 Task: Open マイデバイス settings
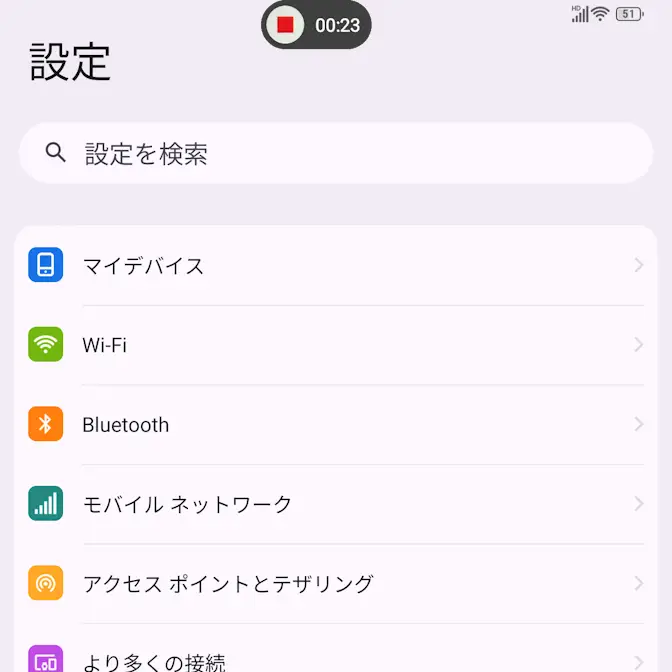coord(336,266)
